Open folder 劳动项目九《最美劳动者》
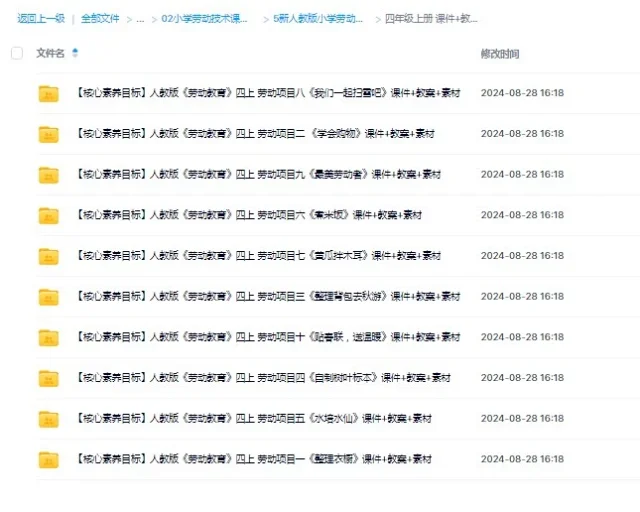The height and width of the screenshot is (512, 640). tap(258, 174)
